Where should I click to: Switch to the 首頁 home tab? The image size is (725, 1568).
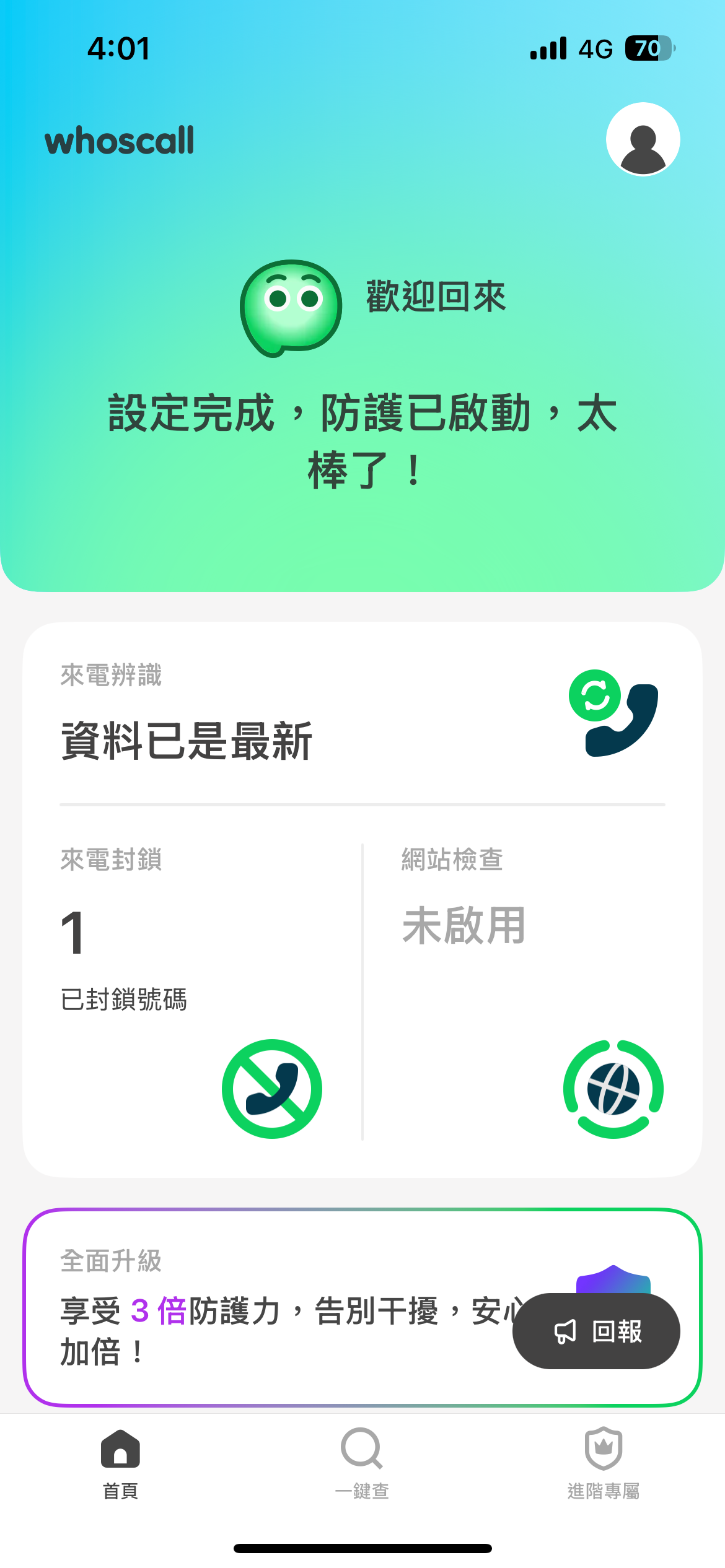(x=120, y=1464)
